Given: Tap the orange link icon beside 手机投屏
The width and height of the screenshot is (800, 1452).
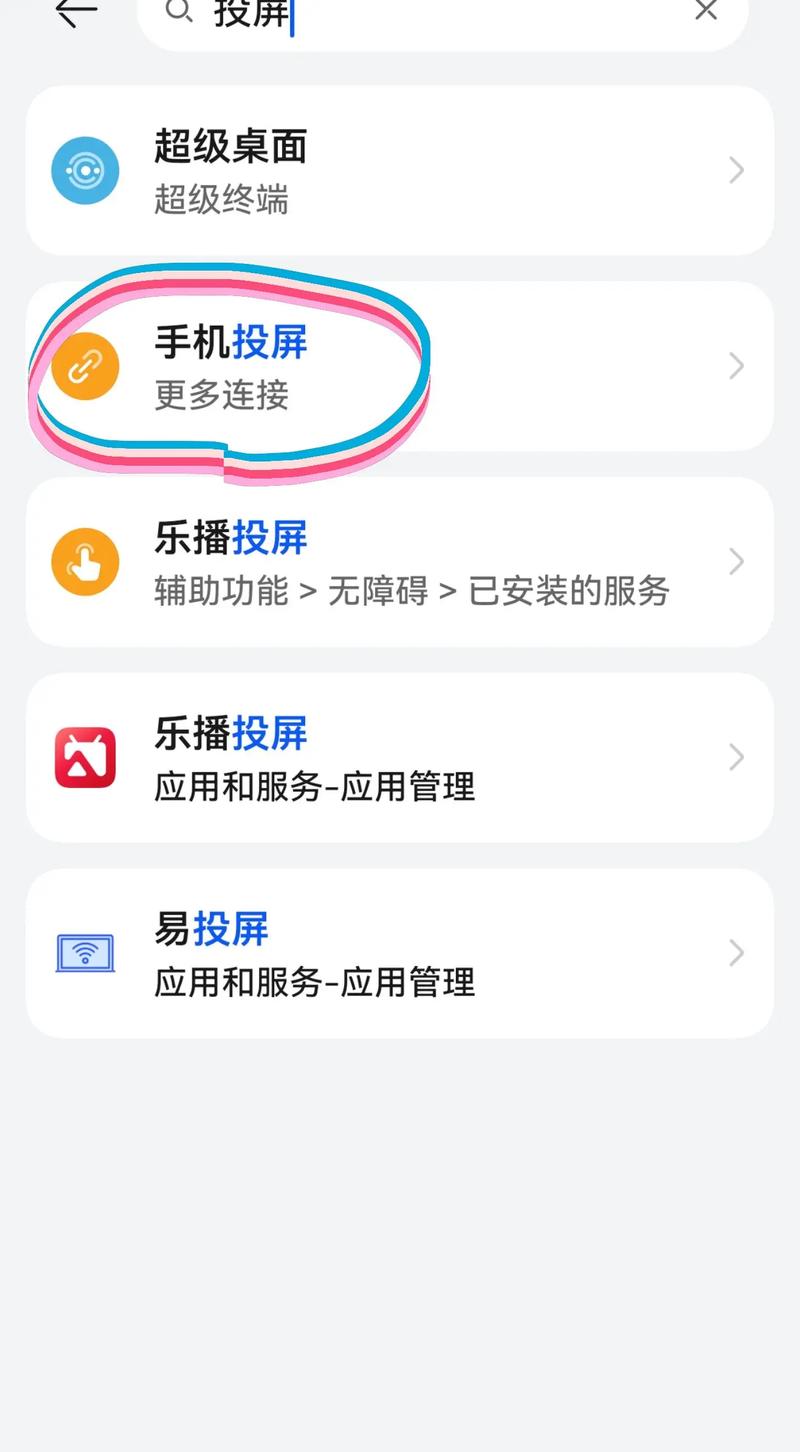Looking at the screenshot, I should [x=85, y=366].
